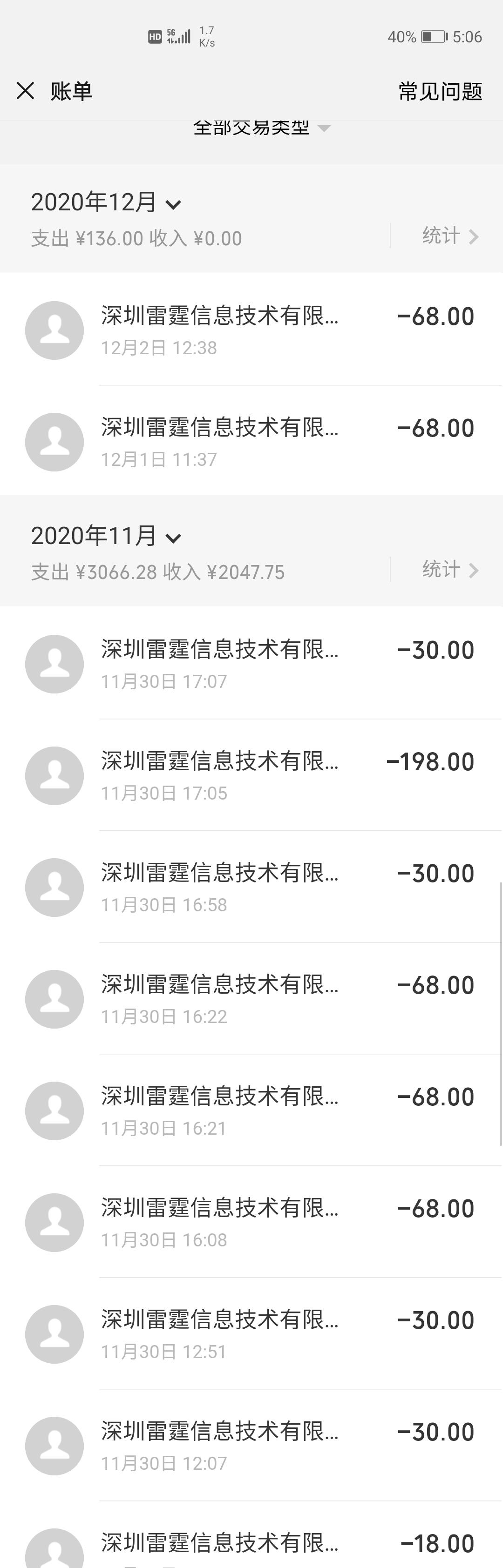Open the 全部交易类型 filter dropdown

pyautogui.click(x=262, y=128)
